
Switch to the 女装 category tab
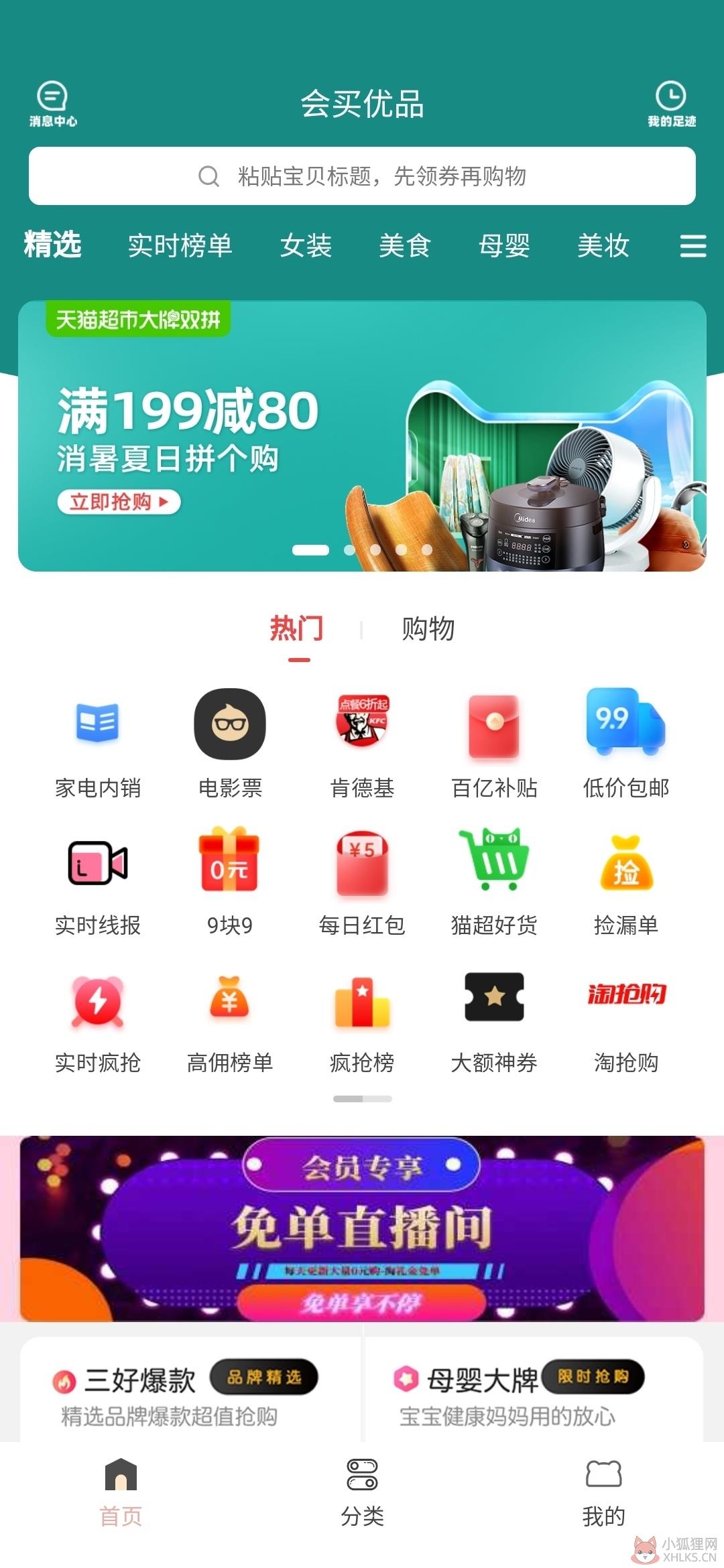coord(306,246)
